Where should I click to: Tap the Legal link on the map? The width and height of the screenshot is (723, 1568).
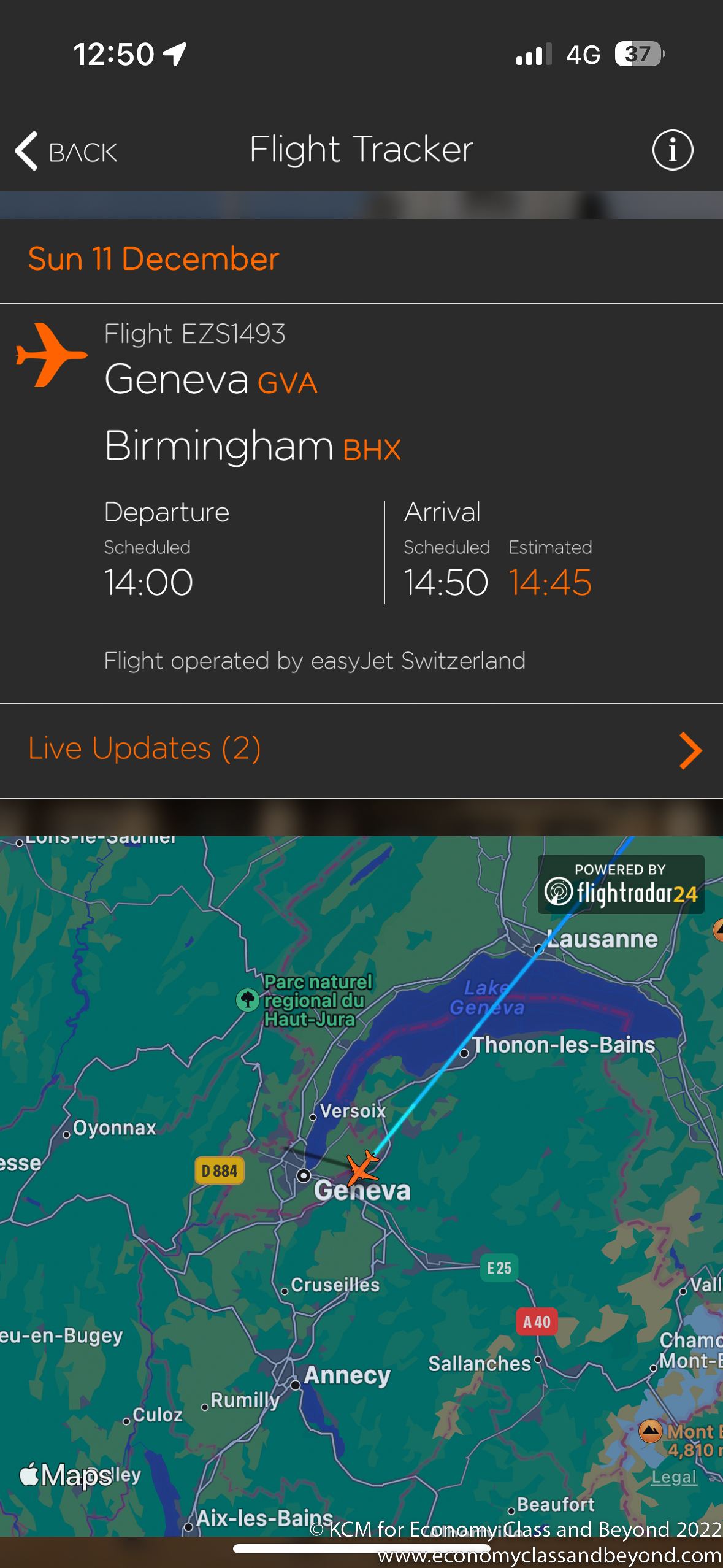(x=673, y=1477)
